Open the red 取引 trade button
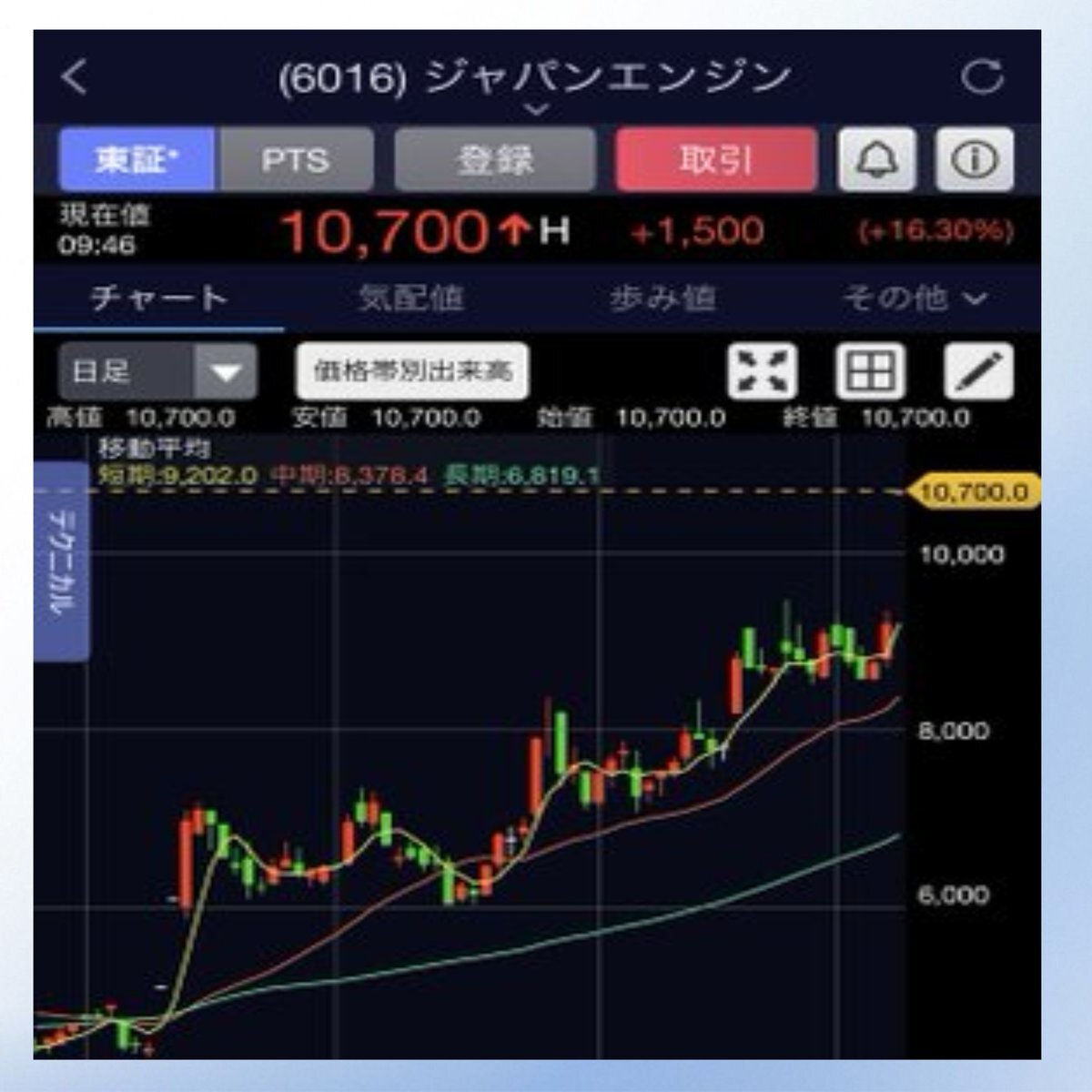 716,159
